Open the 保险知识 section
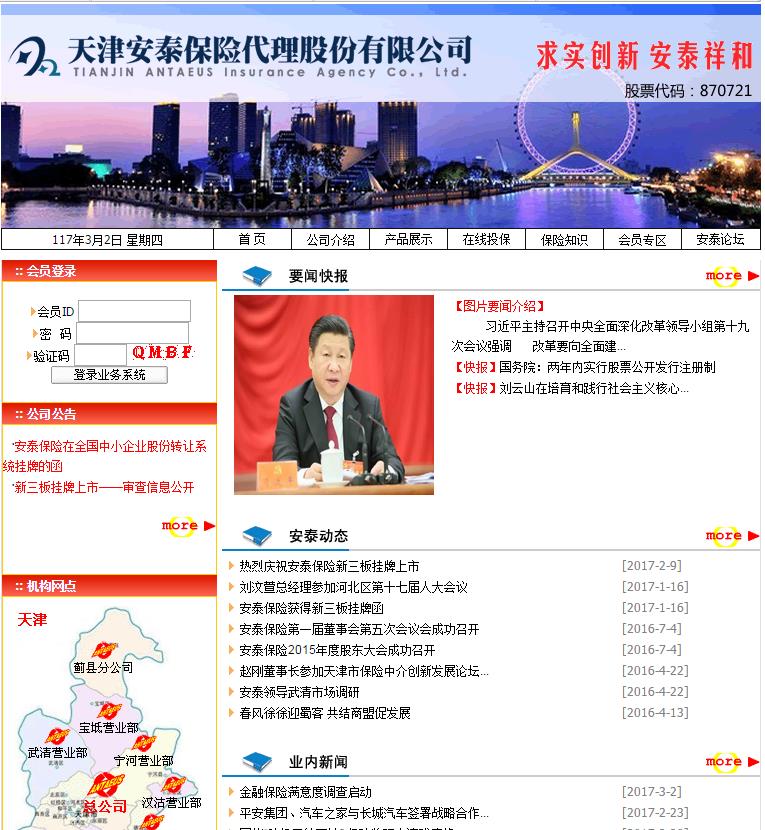The image size is (765, 830). (564, 240)
